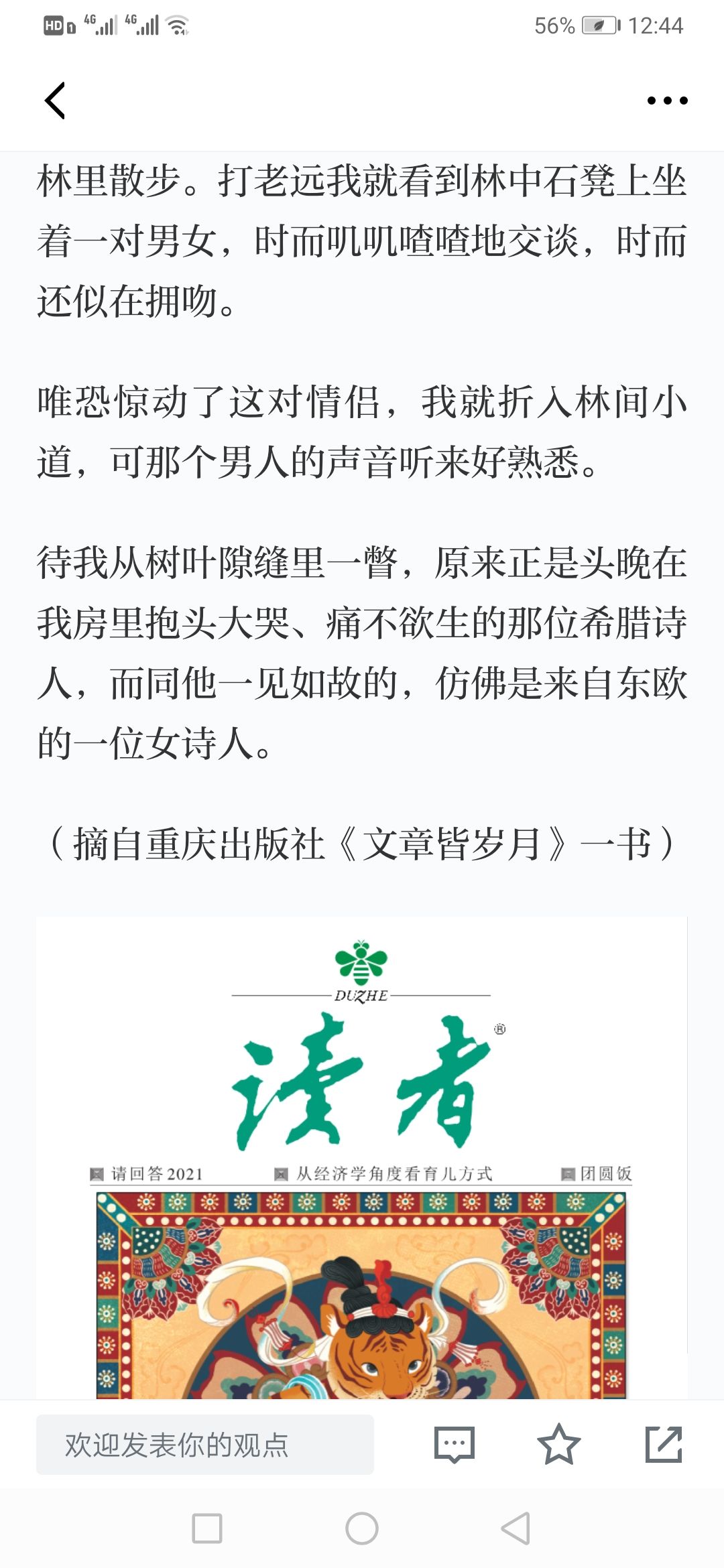The width and height of the screenshot is (724, 1568).
Task: Tap the system home button
Action: pyautogui.click(x=362, y=1528)
